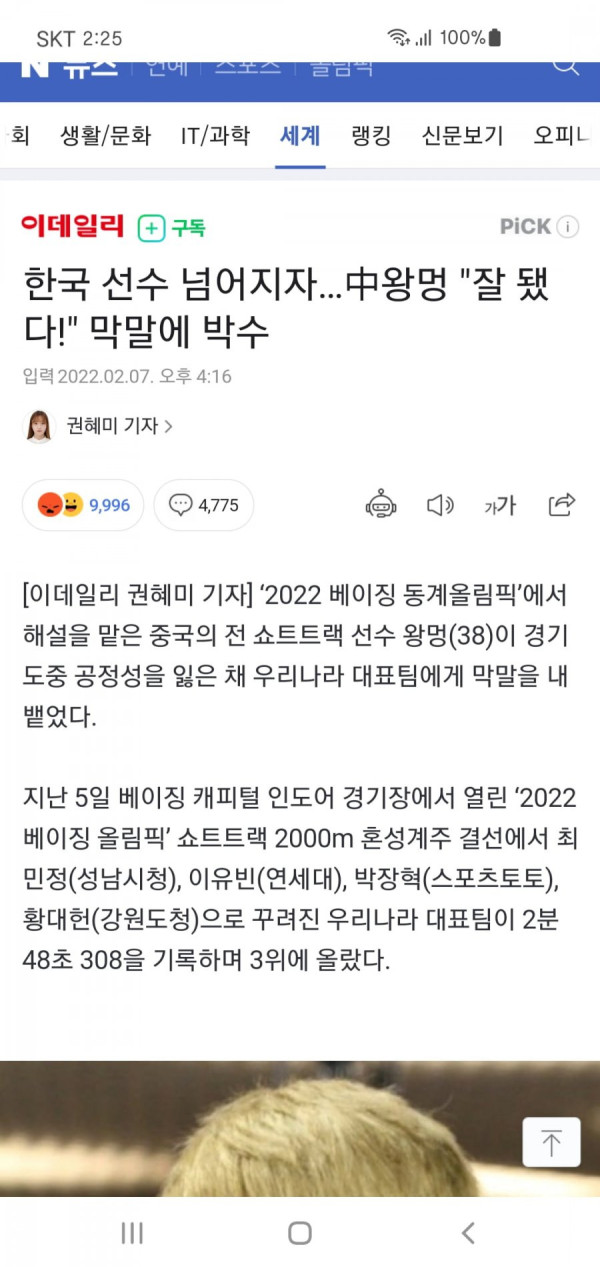This screenshot has height=1267, width=600.
Task: Open the recent apps button
Action: coord(132,1233)
